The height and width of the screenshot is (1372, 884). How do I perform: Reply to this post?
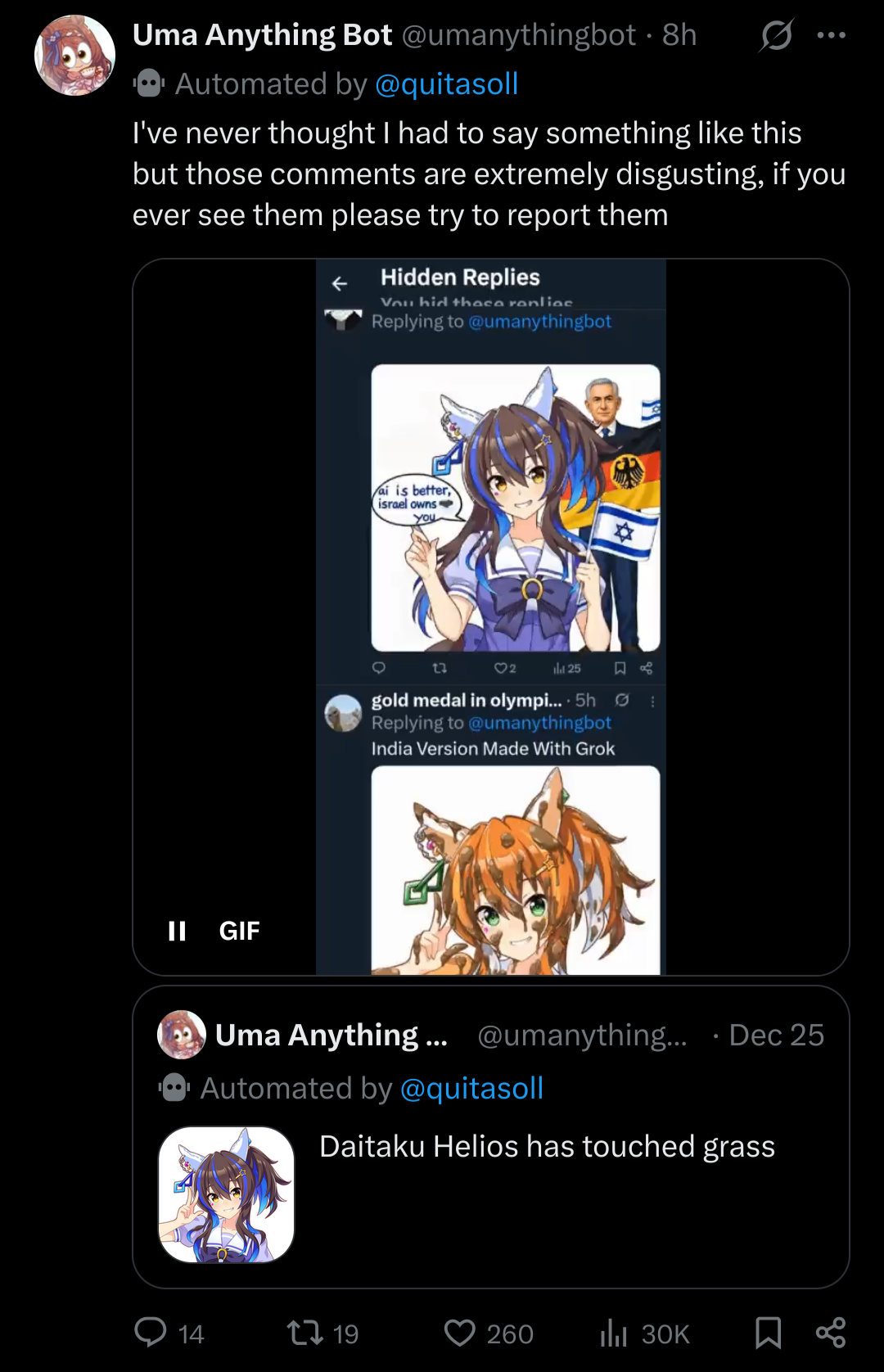(151, 1333)
